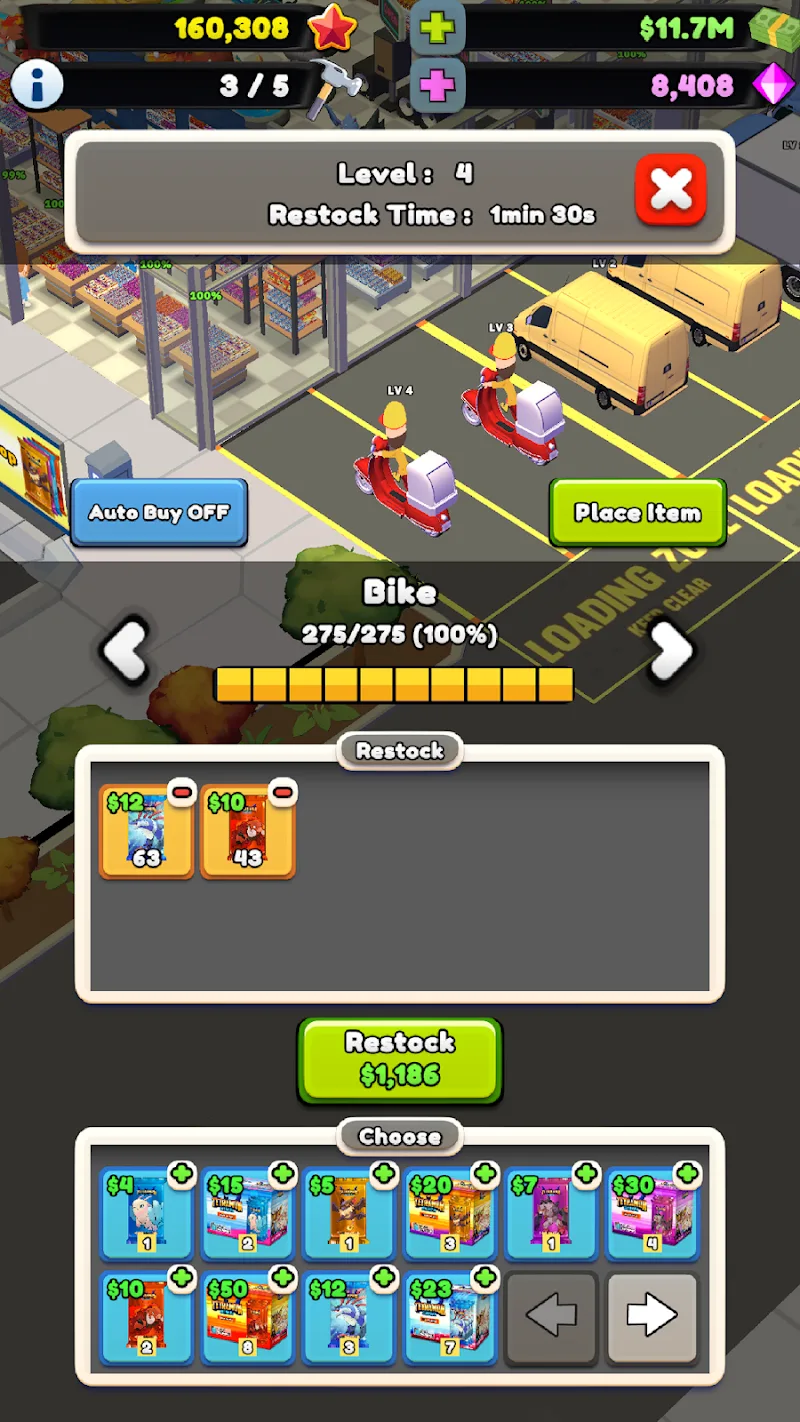Add the $50 box to restock
The image size is (800, 1422).
pos(282,1278)
